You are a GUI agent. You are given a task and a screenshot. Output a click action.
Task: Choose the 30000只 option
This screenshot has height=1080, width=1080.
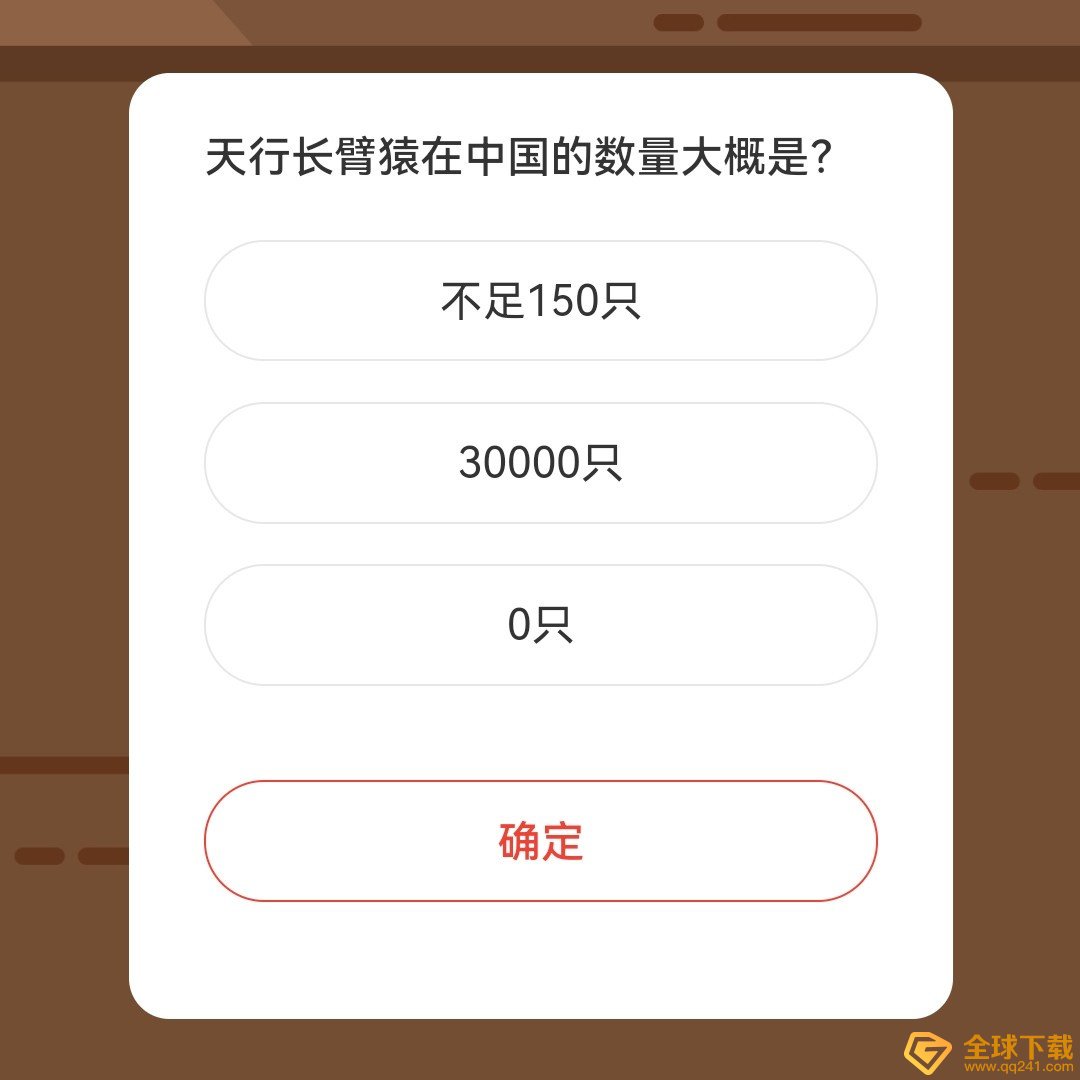click(540, 463)
